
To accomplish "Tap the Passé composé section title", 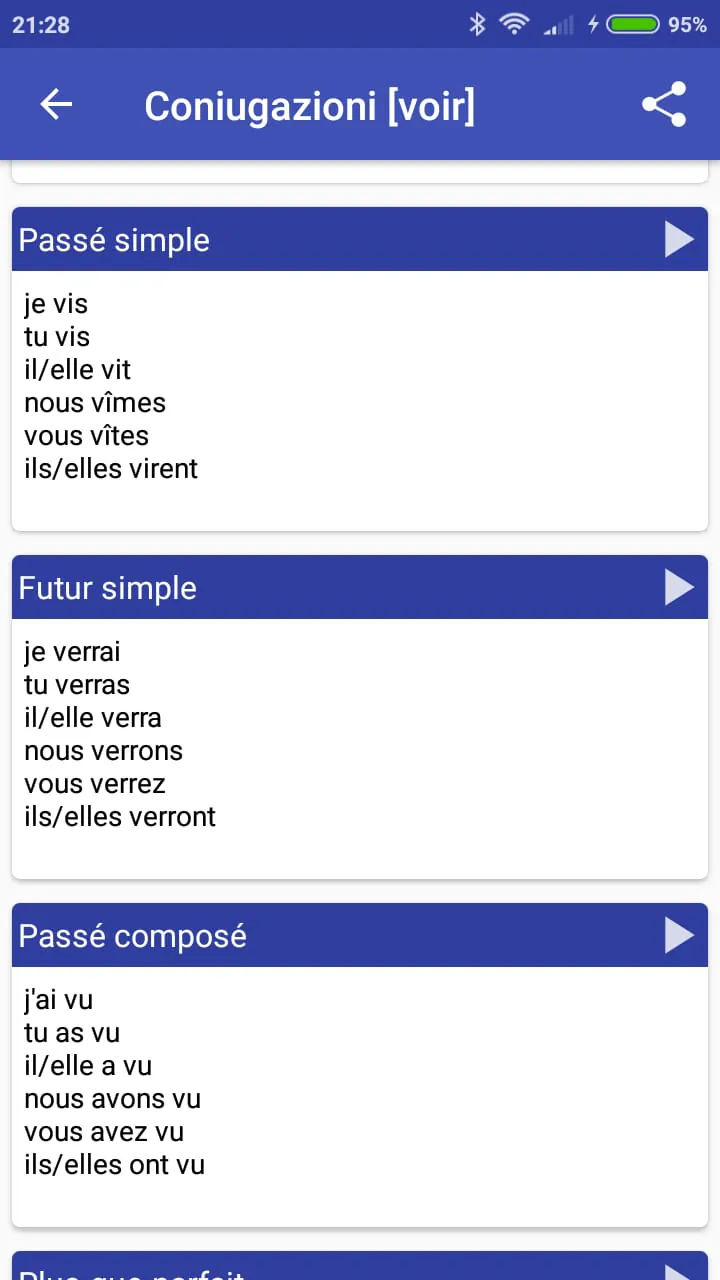I will coord(132,935).
